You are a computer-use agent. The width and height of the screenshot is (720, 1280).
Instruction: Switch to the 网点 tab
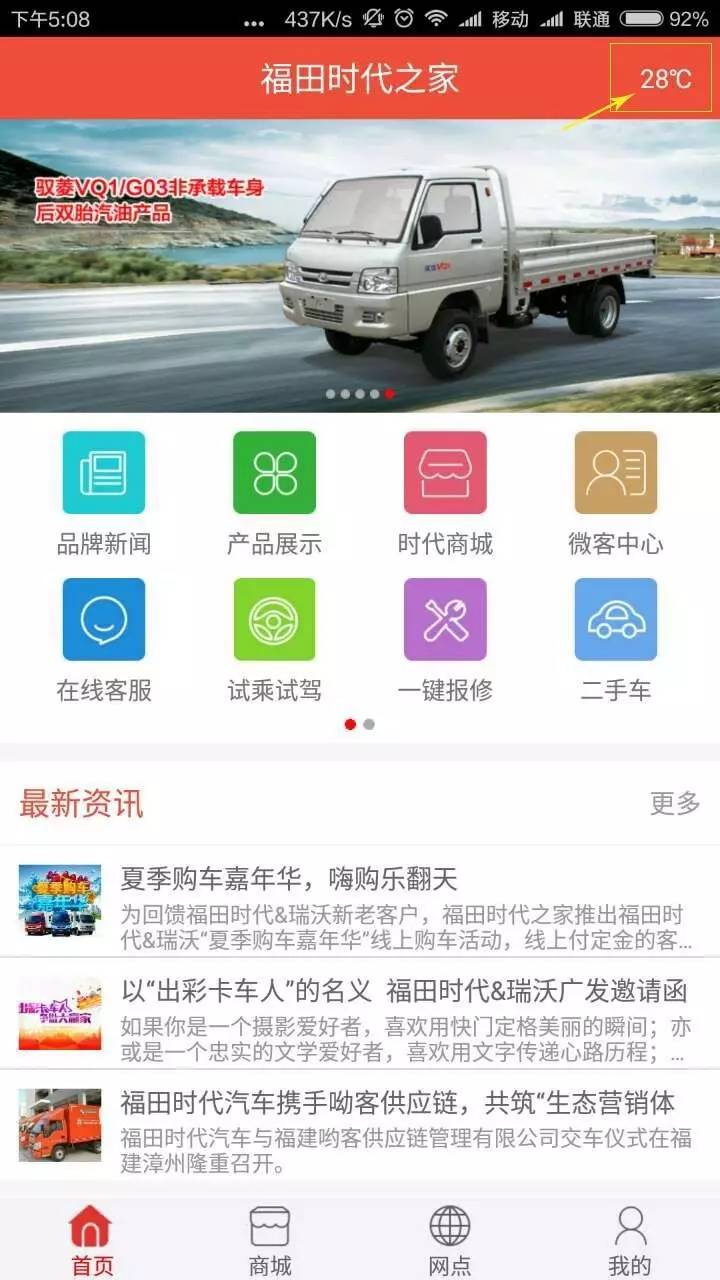(450, 1240)
